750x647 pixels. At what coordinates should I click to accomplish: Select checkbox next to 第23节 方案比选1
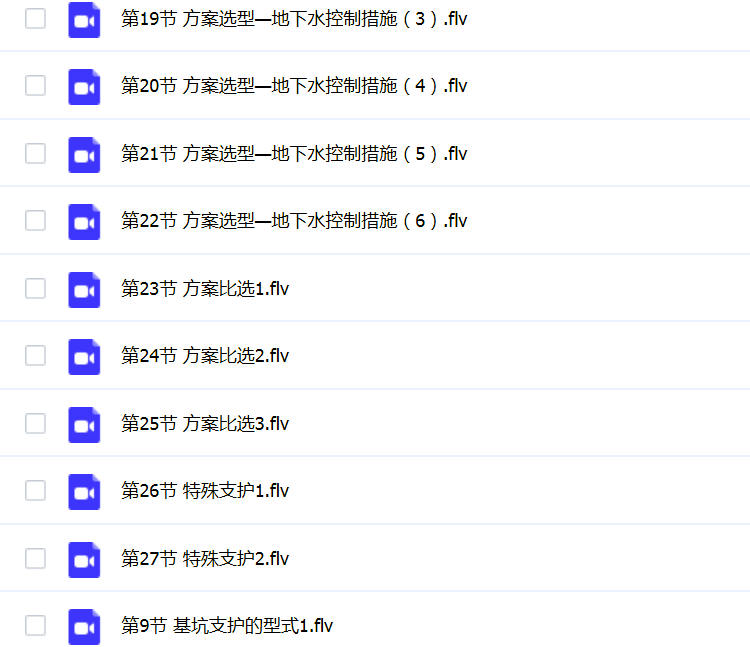point(36,289)
